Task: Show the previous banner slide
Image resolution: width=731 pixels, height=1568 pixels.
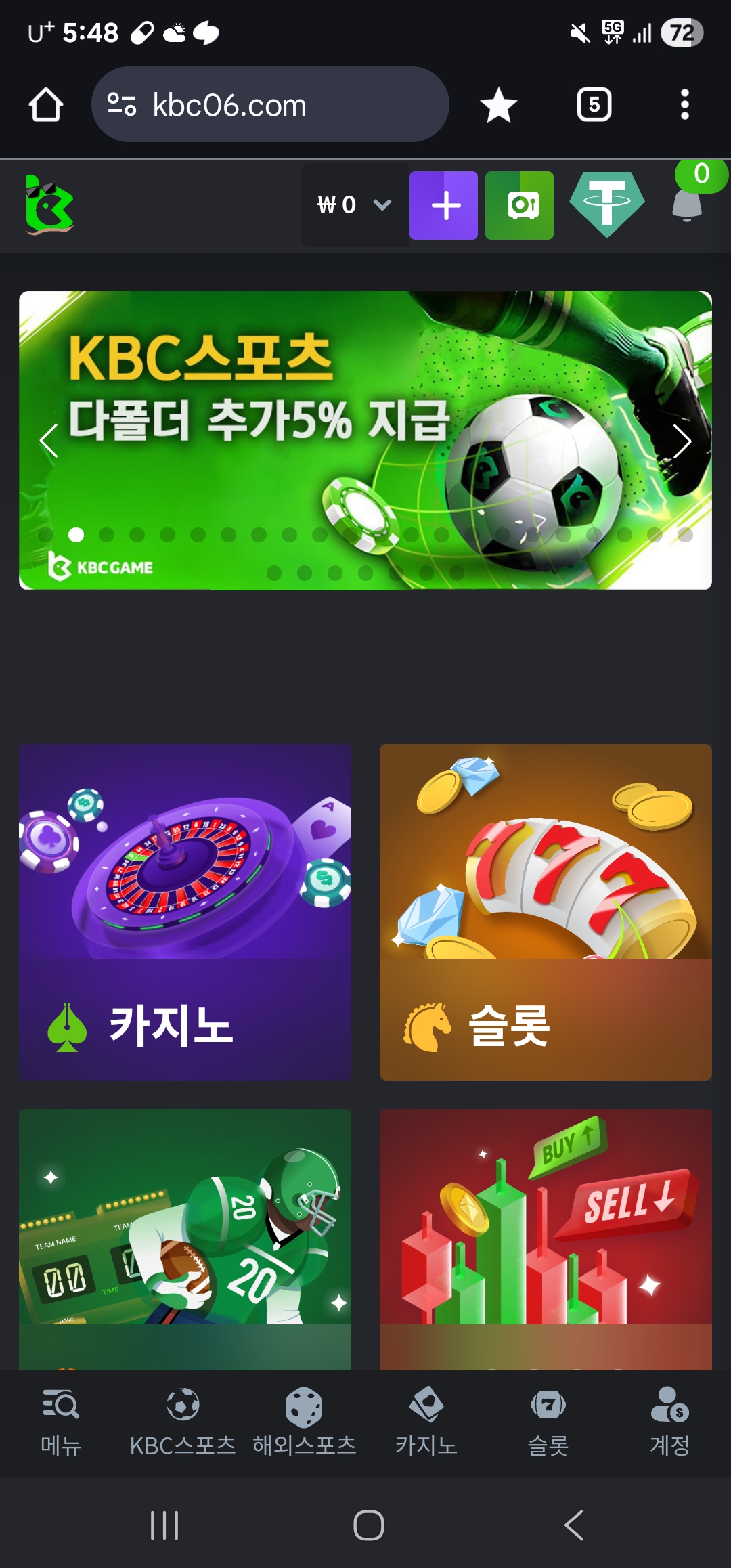Action: pyautogui.click(x=47, y=441)
